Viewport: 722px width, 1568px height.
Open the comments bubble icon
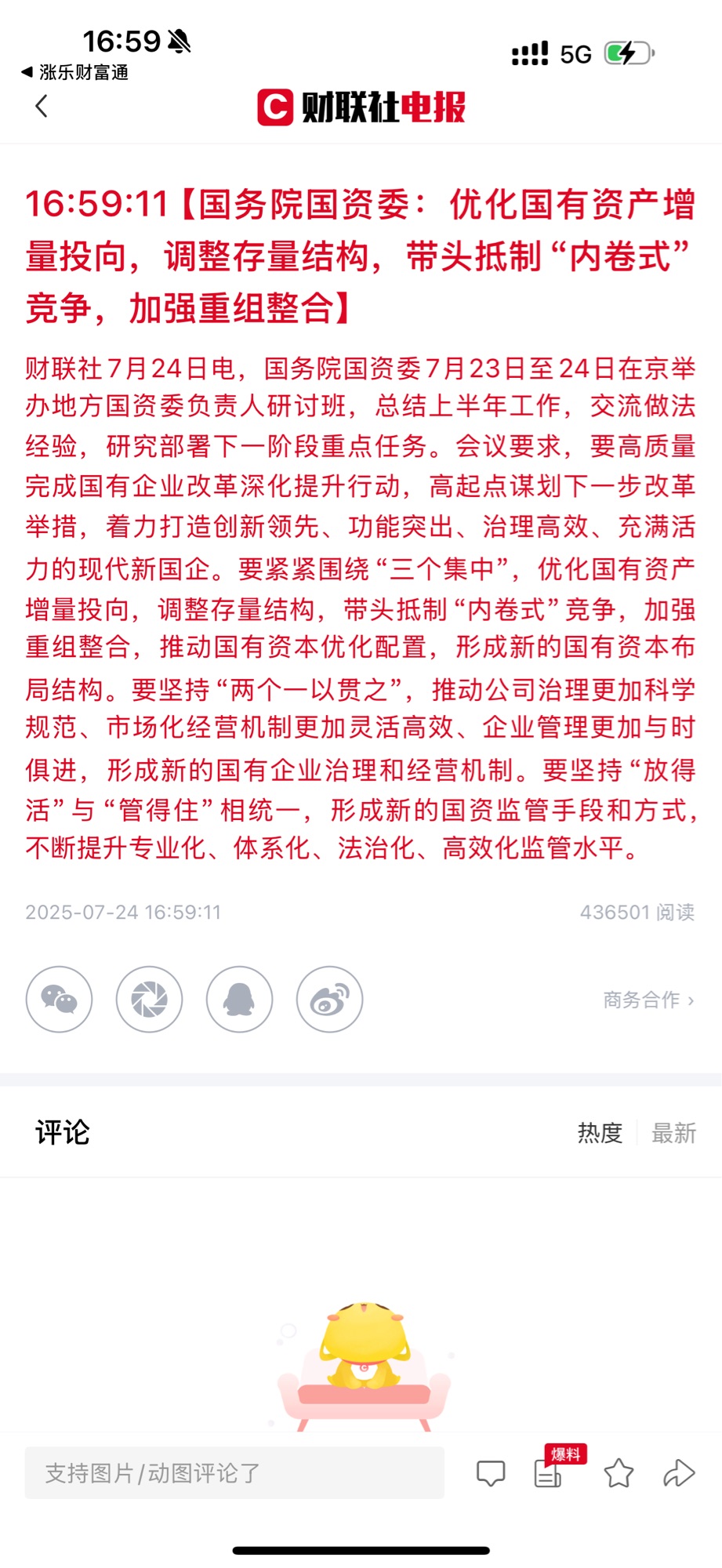tap(491, 1473)
